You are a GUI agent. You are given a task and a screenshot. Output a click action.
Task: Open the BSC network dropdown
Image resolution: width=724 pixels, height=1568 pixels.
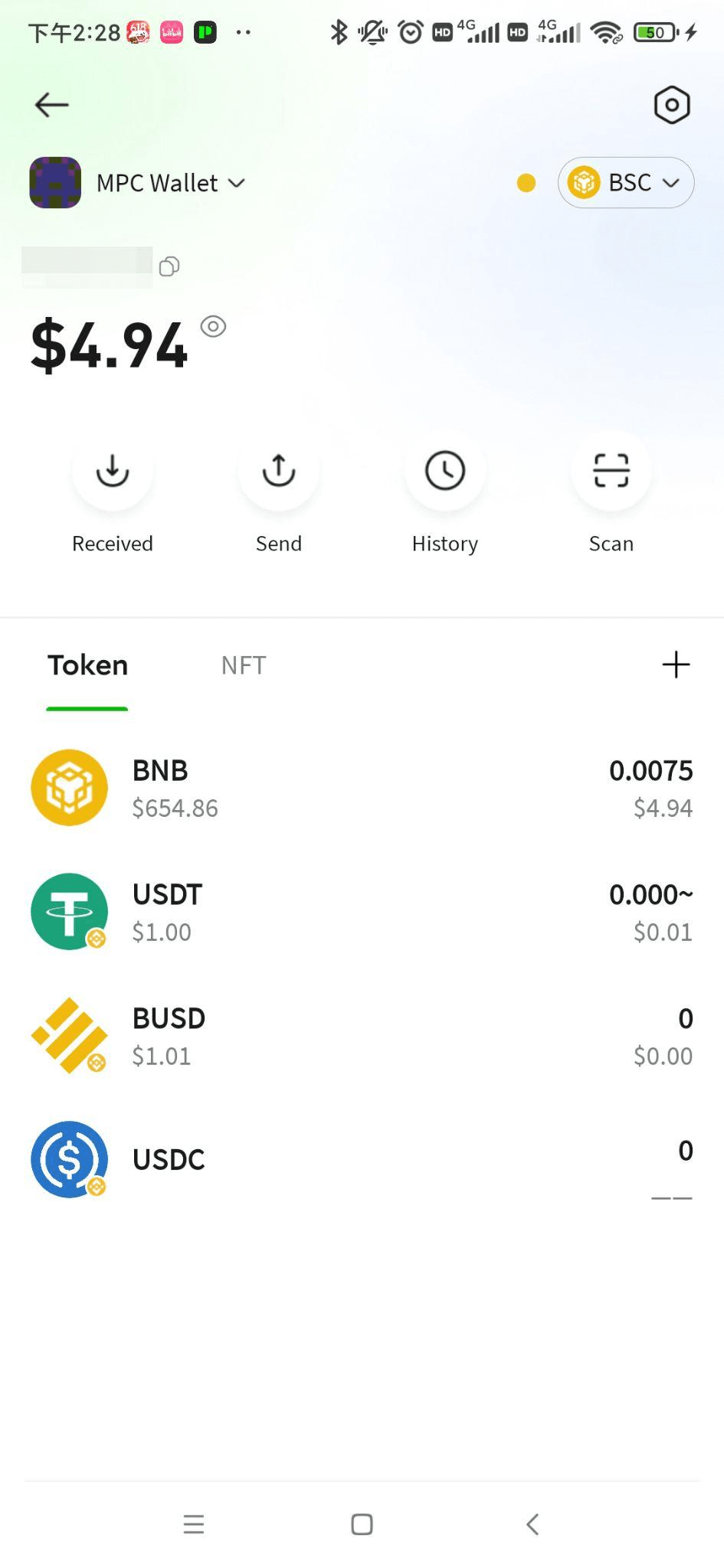[x=626, y=183]
